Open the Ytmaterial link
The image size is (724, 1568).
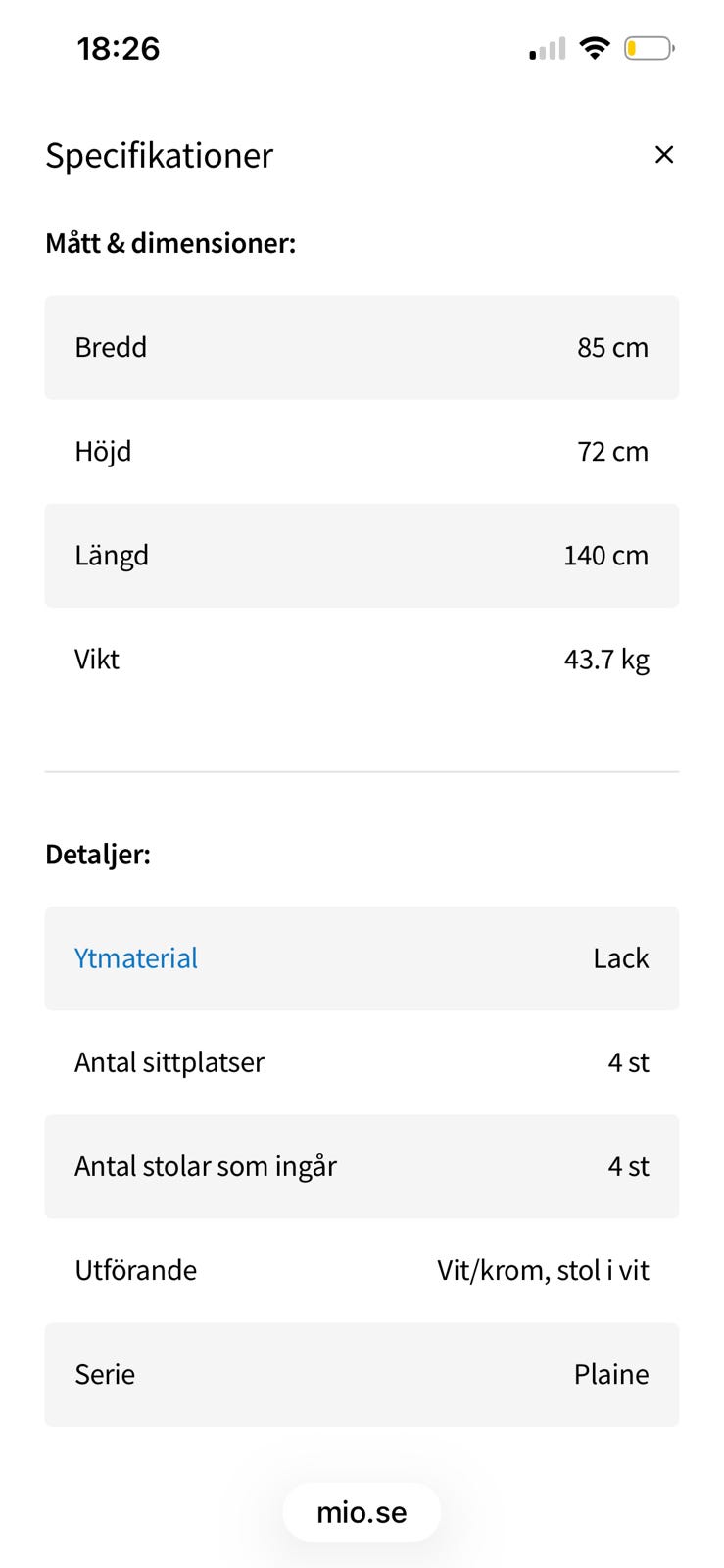[136, 958]
